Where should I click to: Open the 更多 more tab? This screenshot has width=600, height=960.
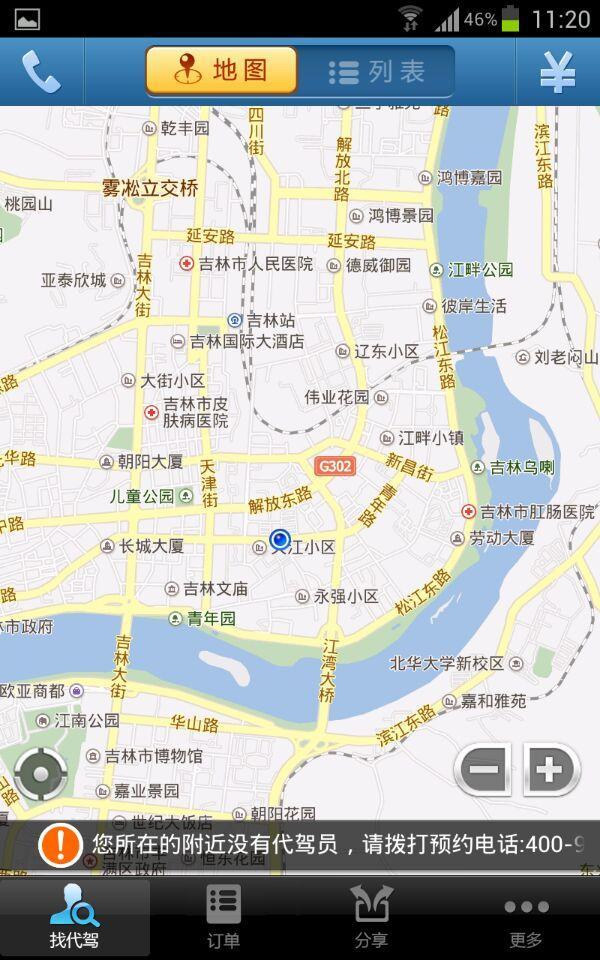click(x=525, y=916)
